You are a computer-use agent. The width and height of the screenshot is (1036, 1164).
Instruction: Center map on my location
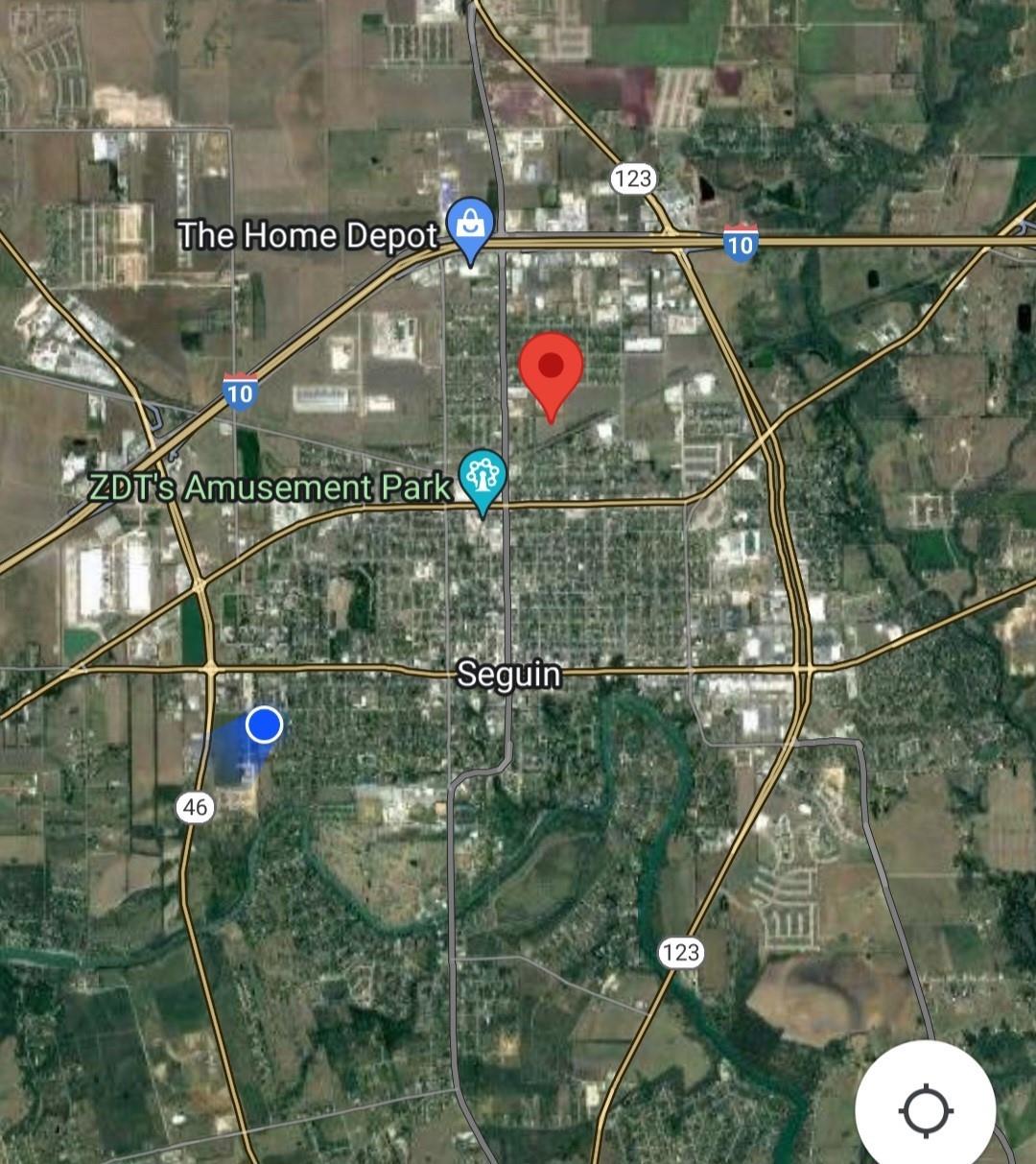(x=925, y=1111)
